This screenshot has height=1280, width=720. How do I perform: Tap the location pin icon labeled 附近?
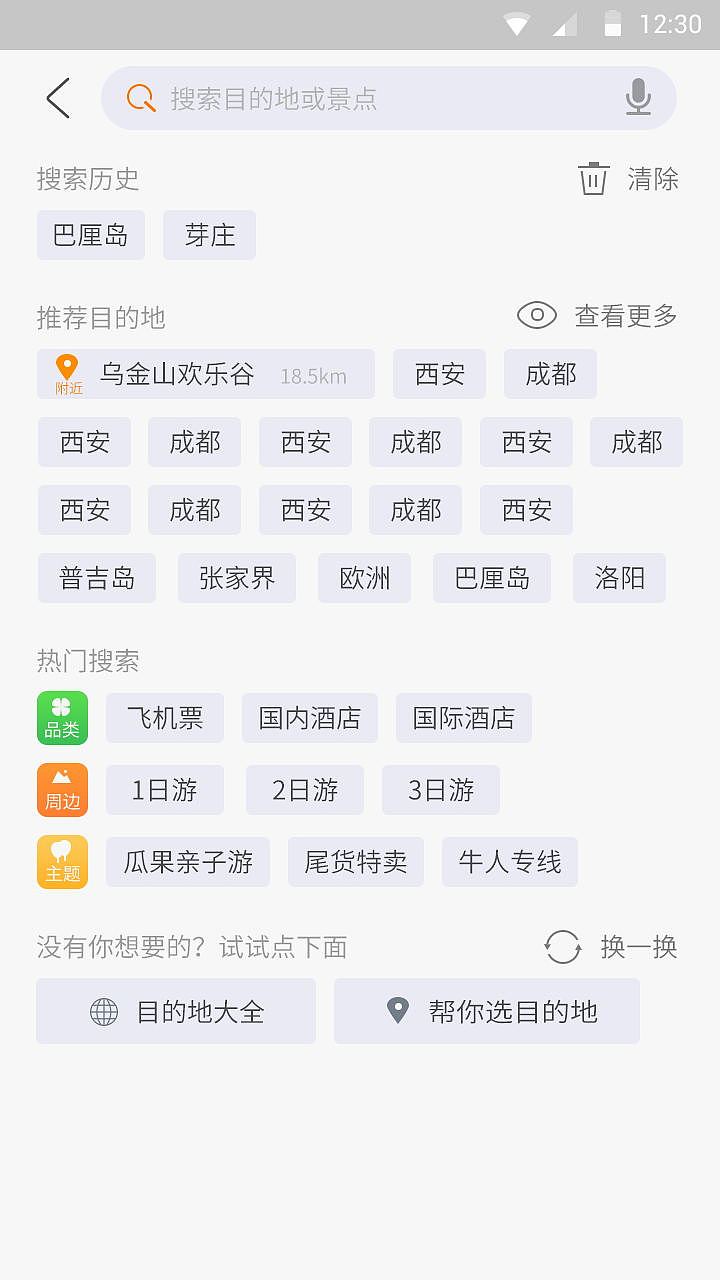67,370
